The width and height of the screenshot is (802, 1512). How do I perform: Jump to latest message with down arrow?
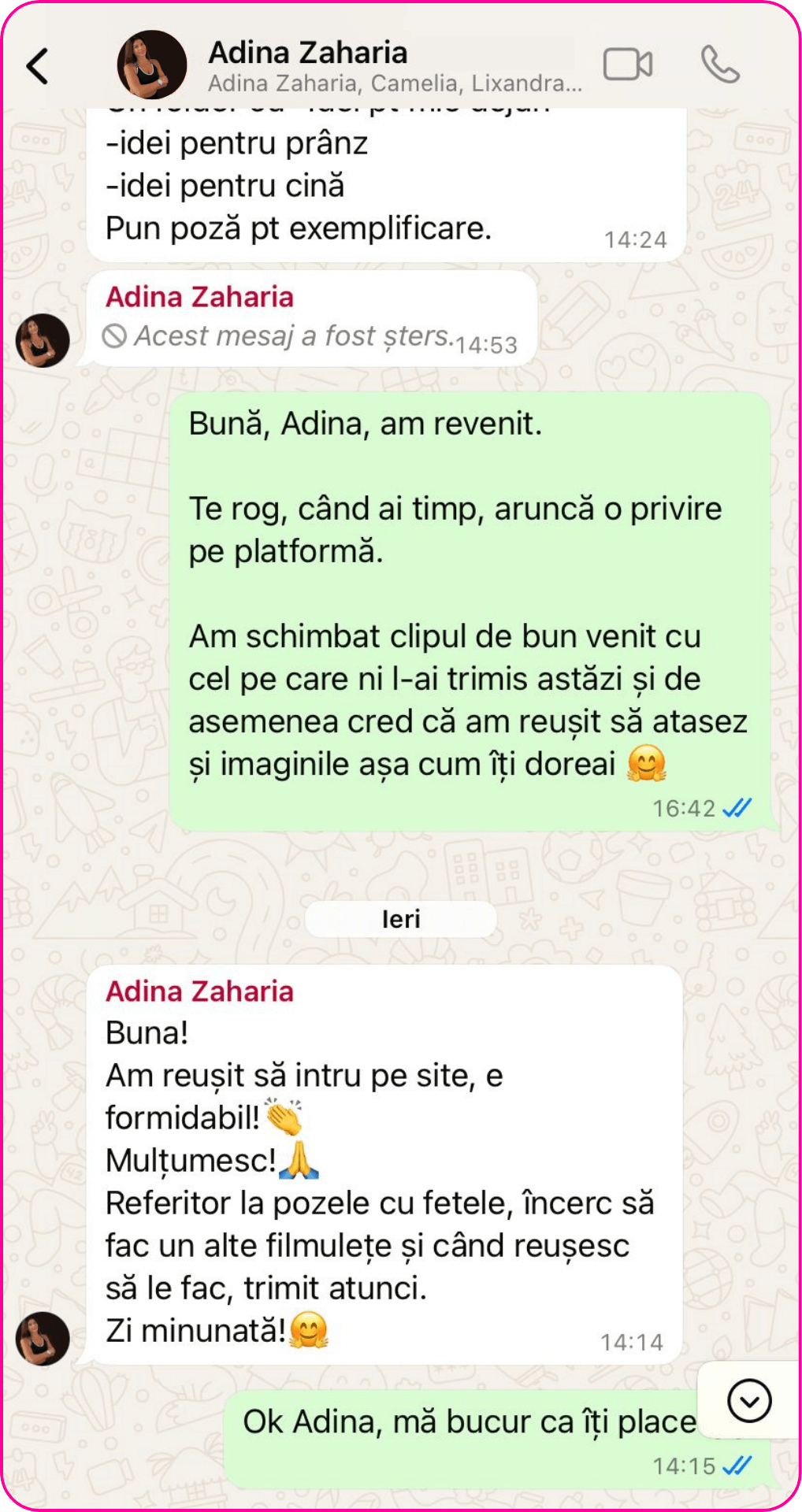coord(749,1401)
